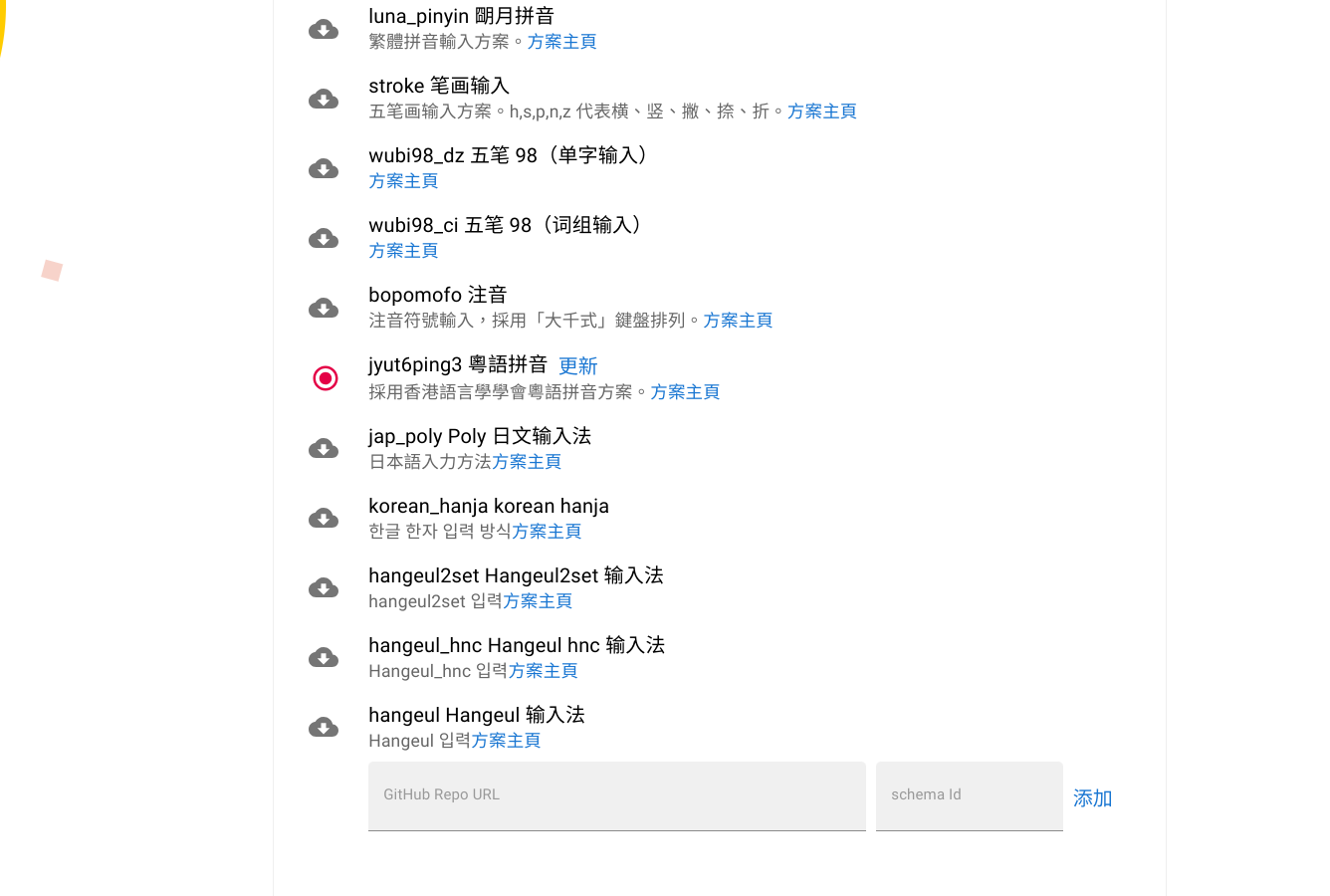Download the bopomofo 注音 schema
The image size is (1330, 896).
point(324,309)
